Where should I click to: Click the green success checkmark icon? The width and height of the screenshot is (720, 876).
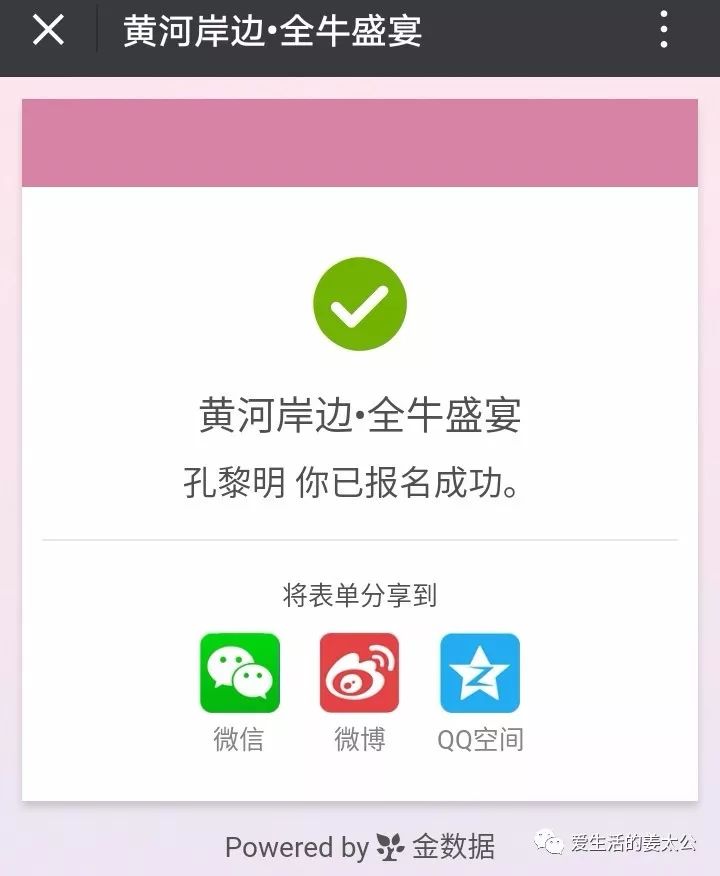click(360, 303)
